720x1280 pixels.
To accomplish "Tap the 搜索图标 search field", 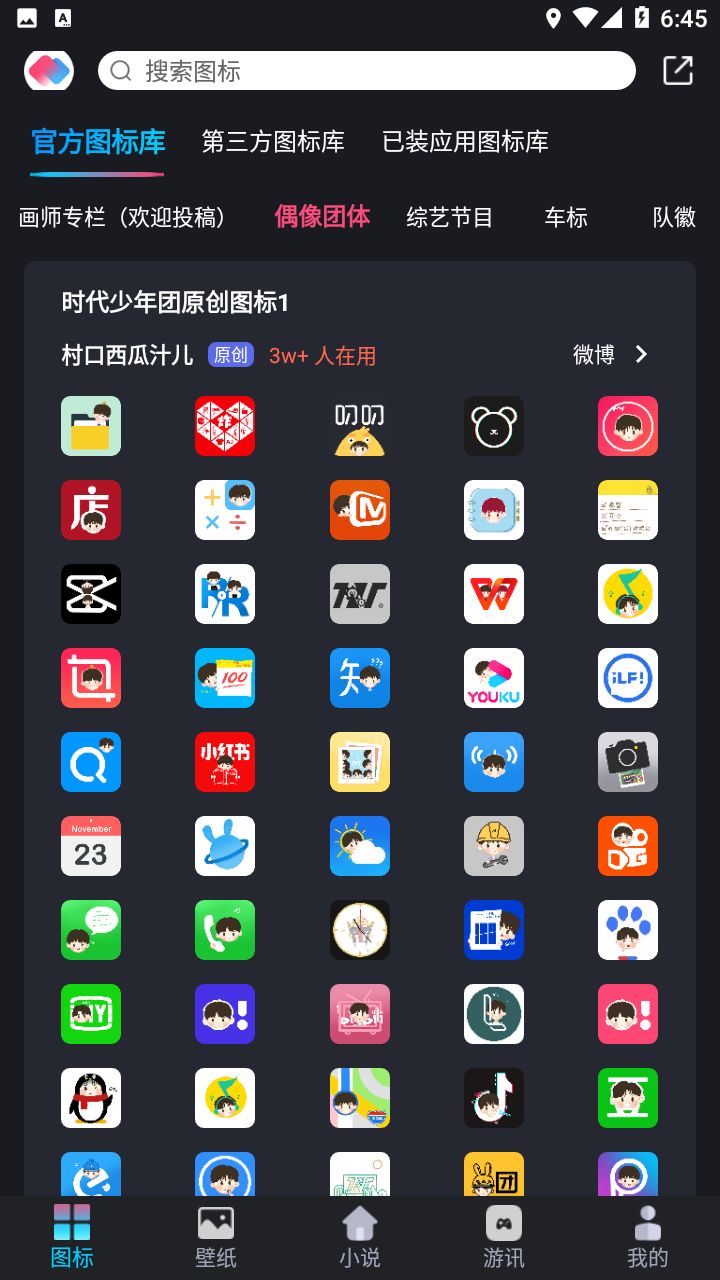I will (367, 70).
